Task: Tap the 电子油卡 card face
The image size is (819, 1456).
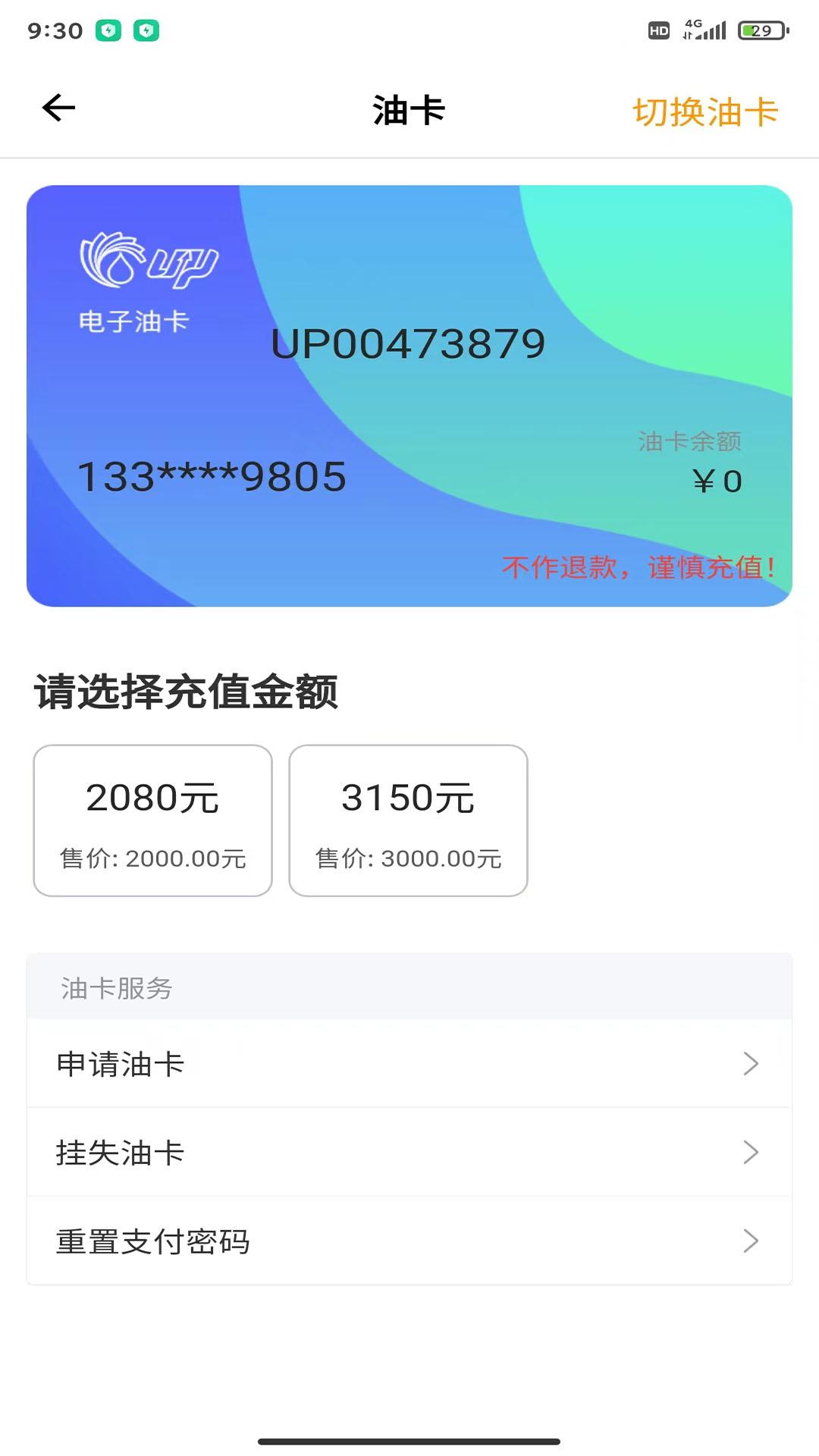Action: pyautogui.click(x=409, y=394)
